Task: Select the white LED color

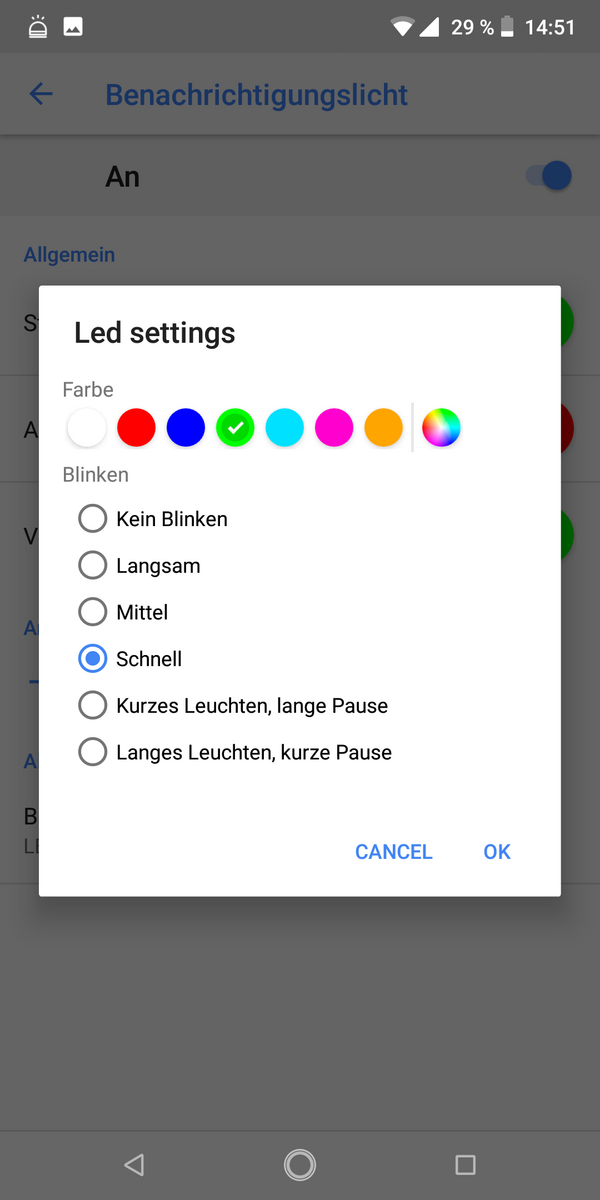Action: [87, 428]
